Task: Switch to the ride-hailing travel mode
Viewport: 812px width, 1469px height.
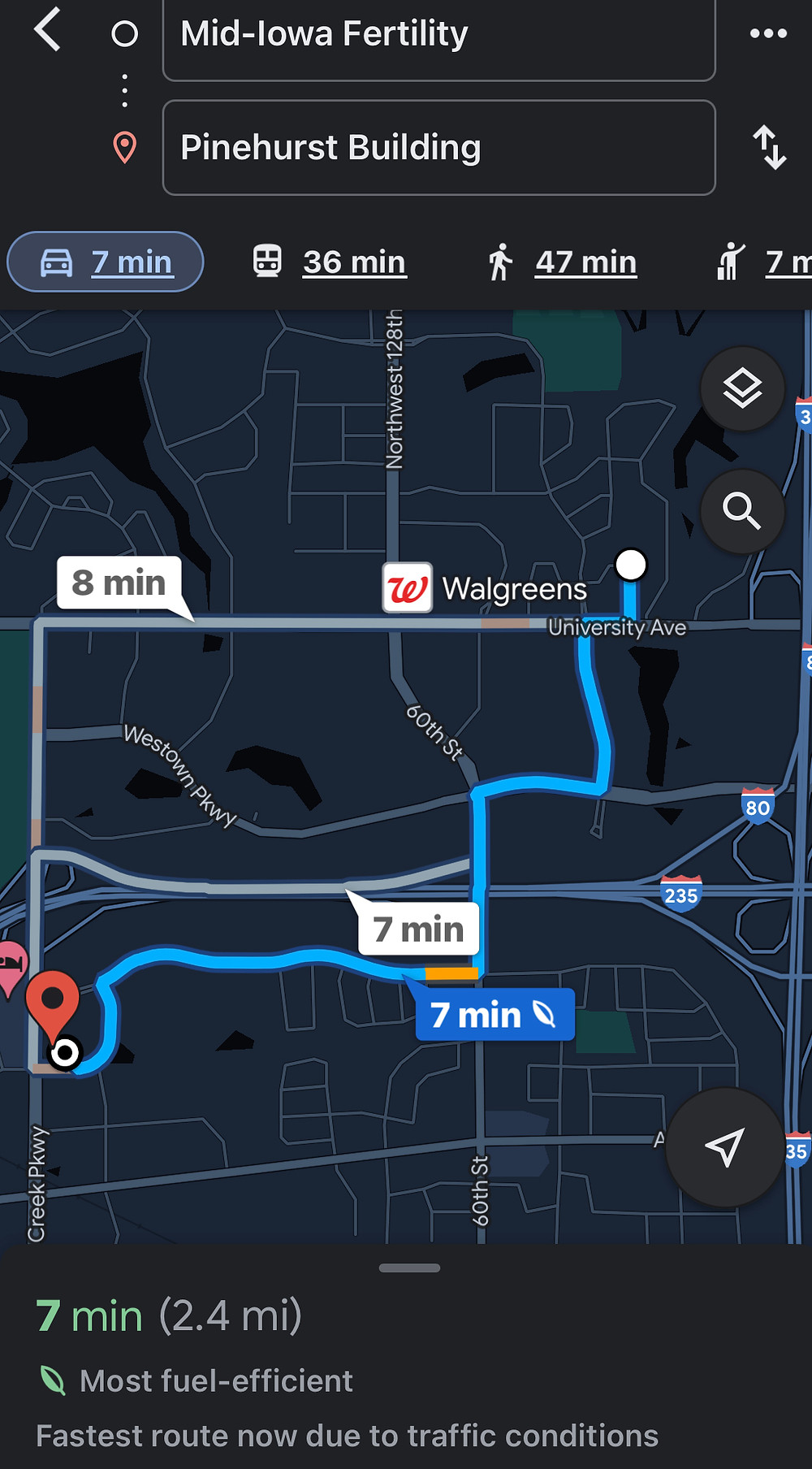Action: pyautogui.click(x=763, y=262)
